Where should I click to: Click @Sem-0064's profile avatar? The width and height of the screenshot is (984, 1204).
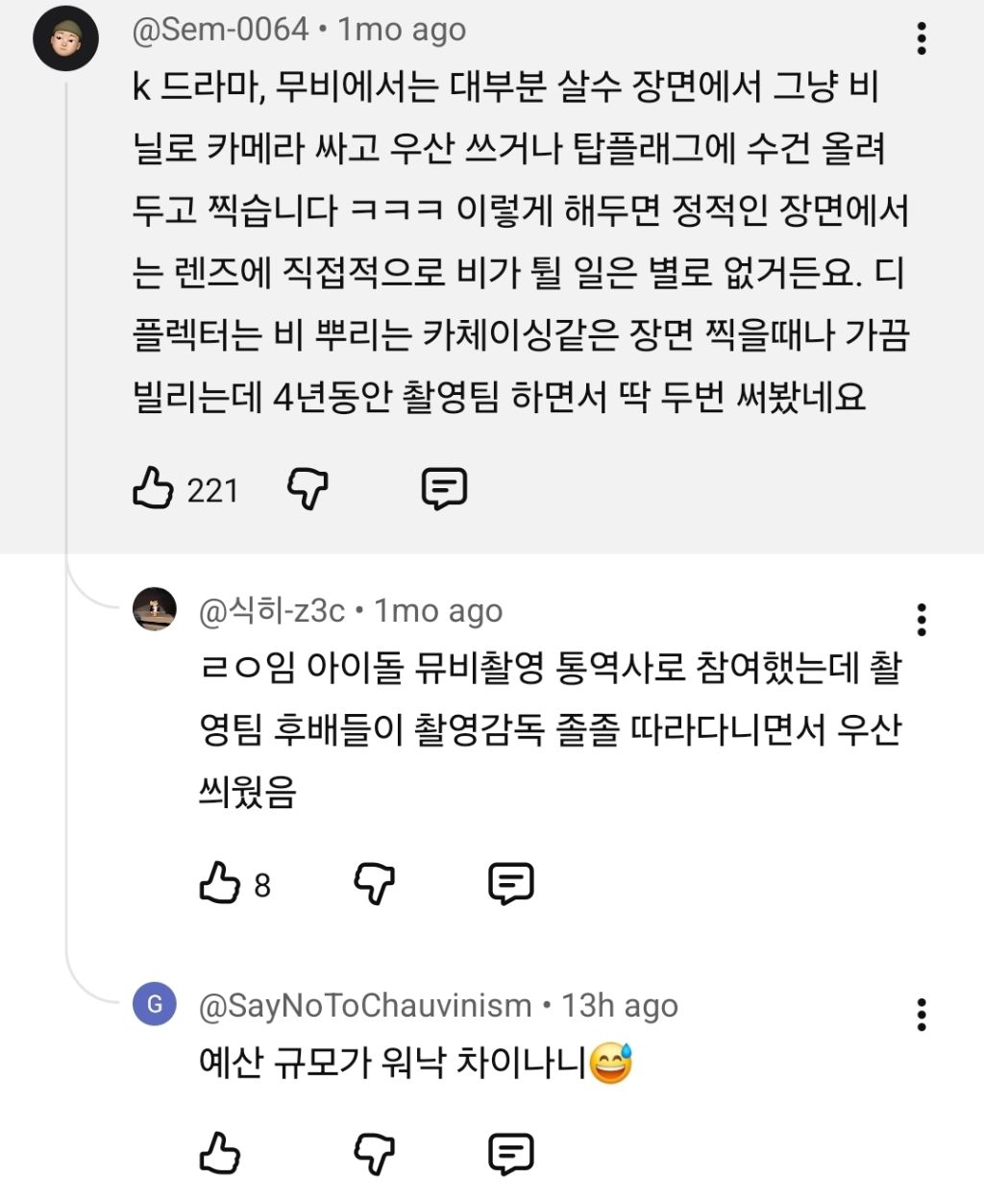pyautogui.click(x=65, y=38)
